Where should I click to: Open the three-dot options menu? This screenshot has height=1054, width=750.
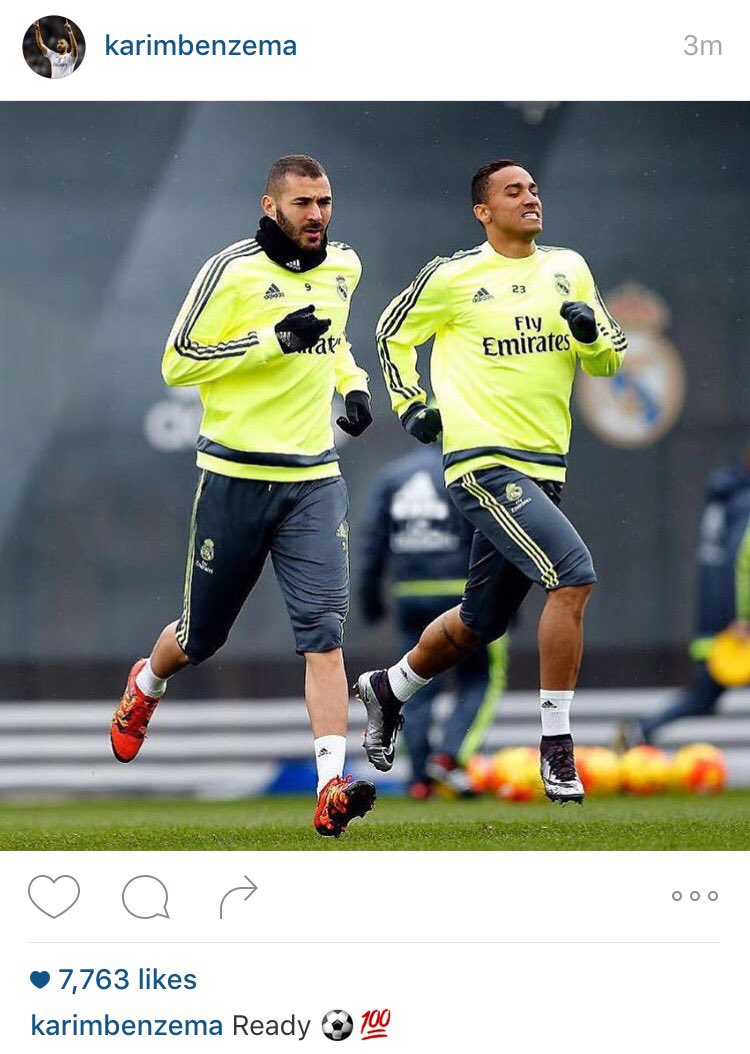(694, 896)
